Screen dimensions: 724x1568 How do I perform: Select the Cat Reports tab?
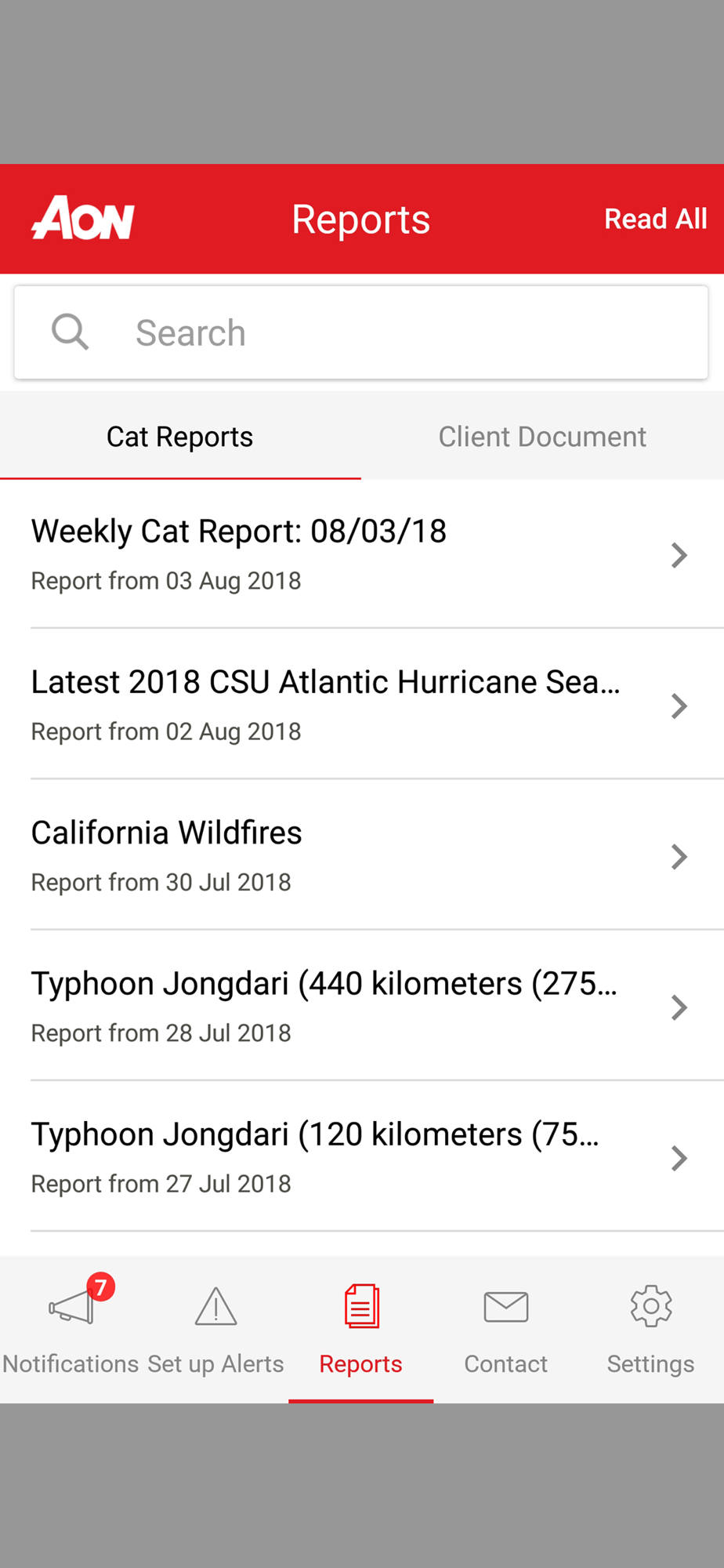point(180,436)
